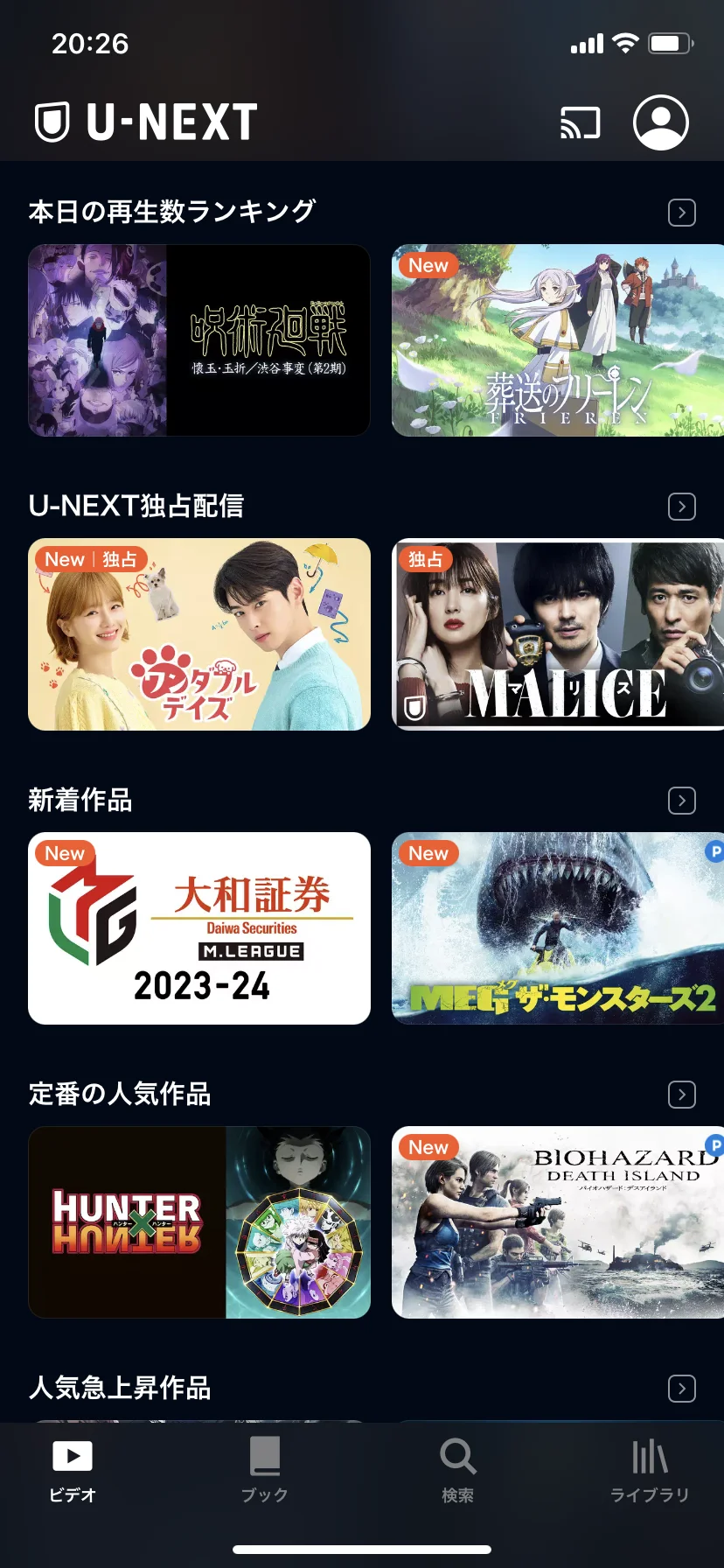Open the ライブラリ tab
724x1568 pixels.
click(650, 1472)
